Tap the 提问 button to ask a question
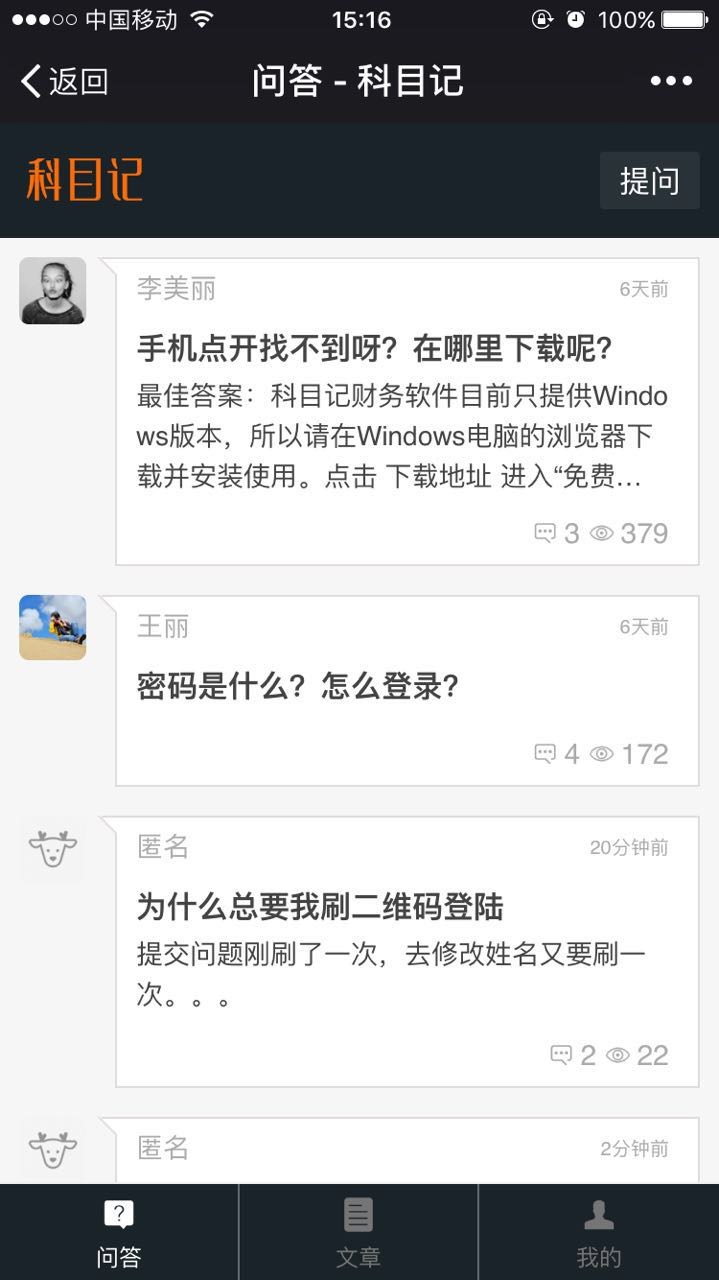This screenshot has height=1280, width=719. coord(649,181)
